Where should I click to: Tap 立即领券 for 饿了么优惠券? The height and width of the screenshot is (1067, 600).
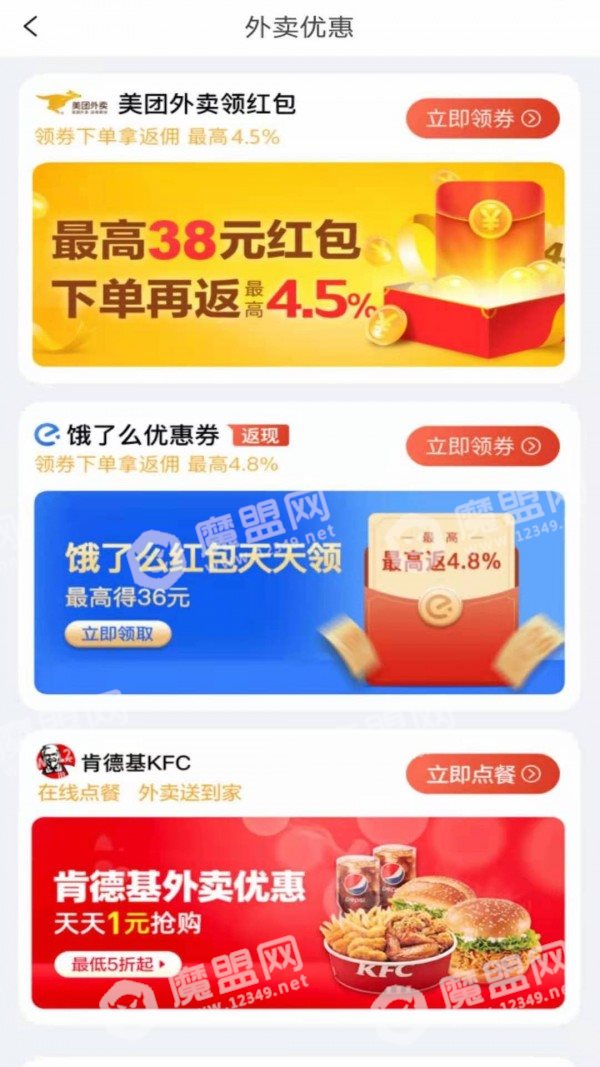click(x=482, y=446)
